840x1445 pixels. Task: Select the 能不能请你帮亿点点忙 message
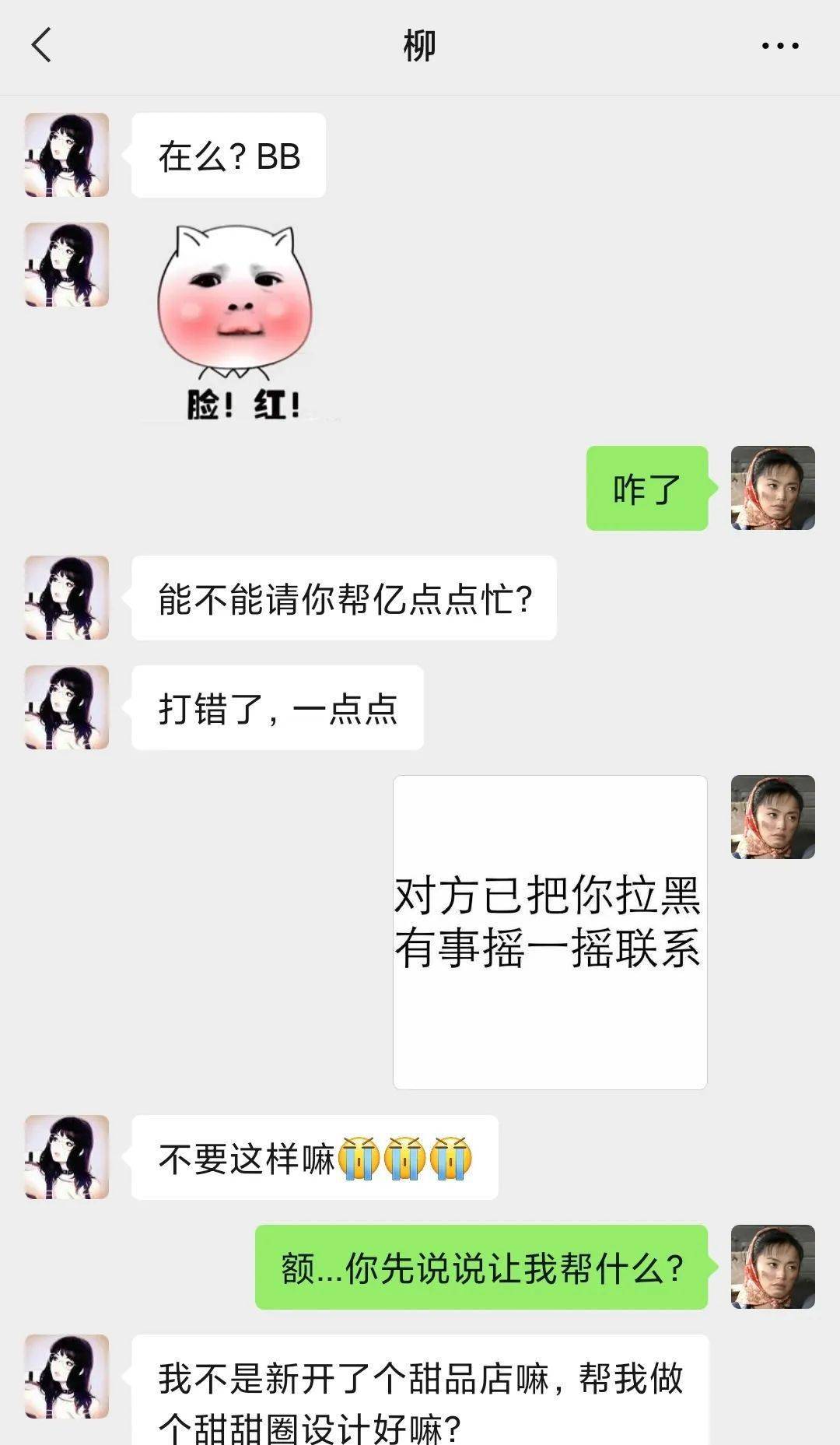pyautogui.click(x=342, y=599)
